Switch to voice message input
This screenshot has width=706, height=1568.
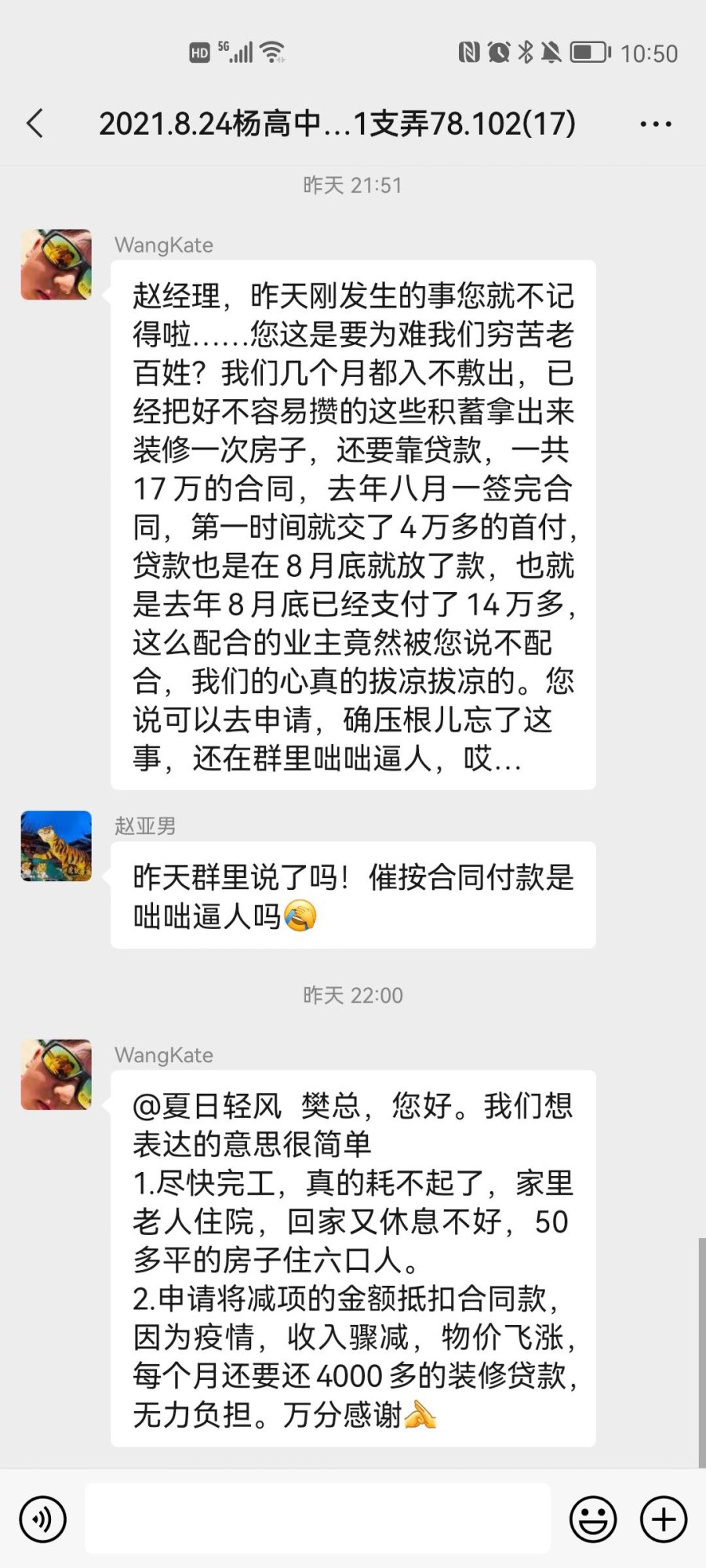coord(43,1519)
